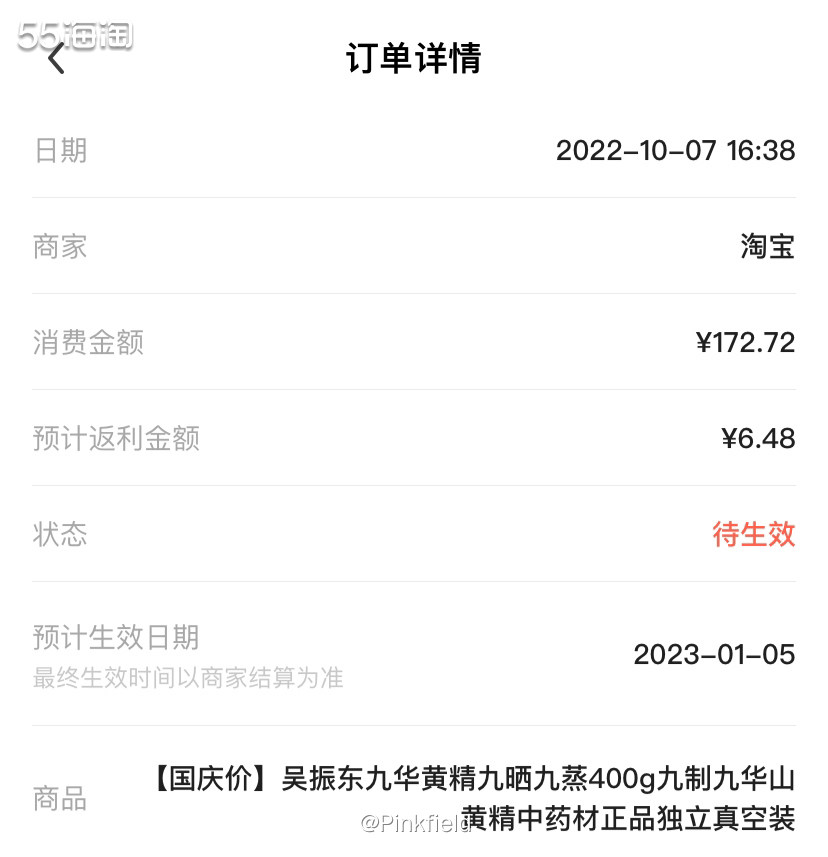
Task: Click the consumption amount ¥172.72
Action: pos(745,342)
